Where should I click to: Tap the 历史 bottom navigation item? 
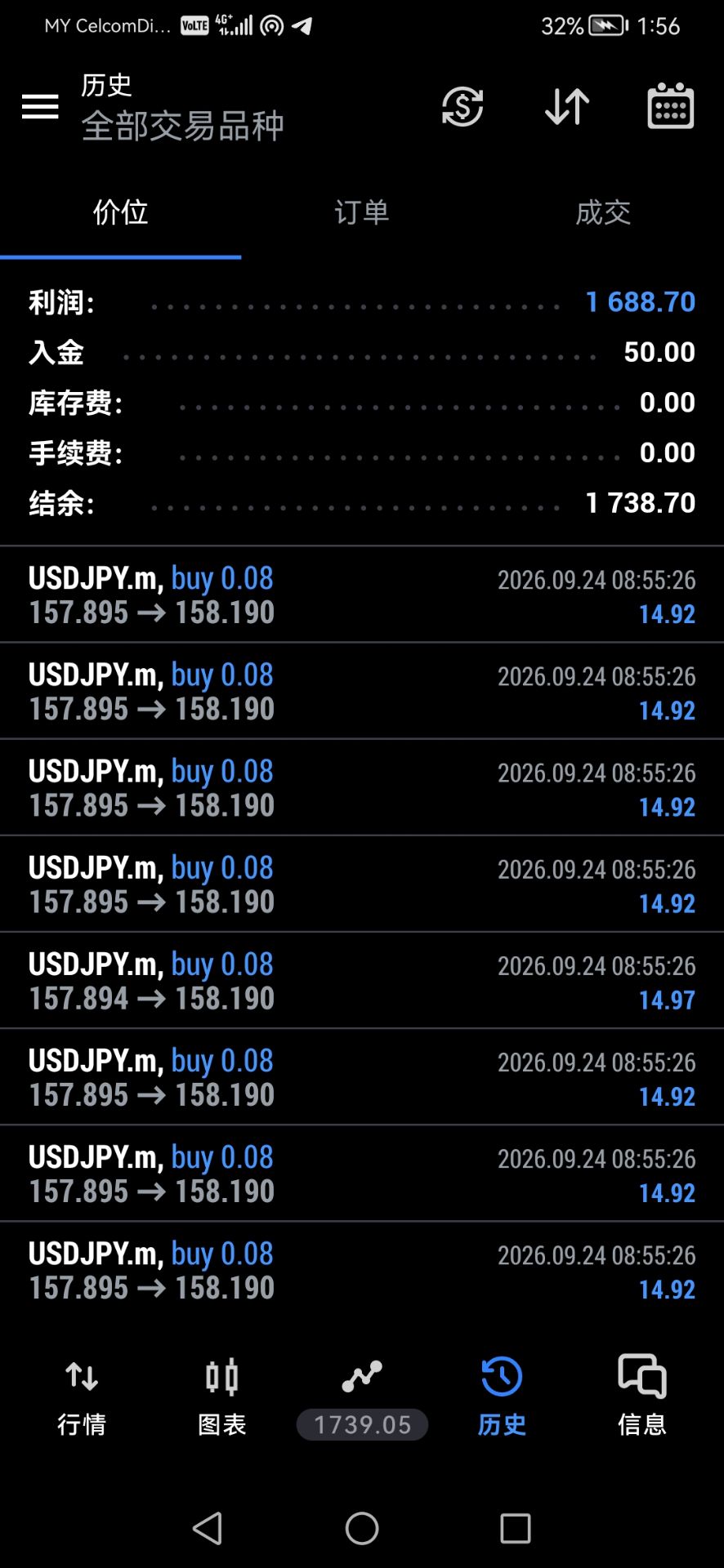pyautogui.click(x=502, y=1397)
